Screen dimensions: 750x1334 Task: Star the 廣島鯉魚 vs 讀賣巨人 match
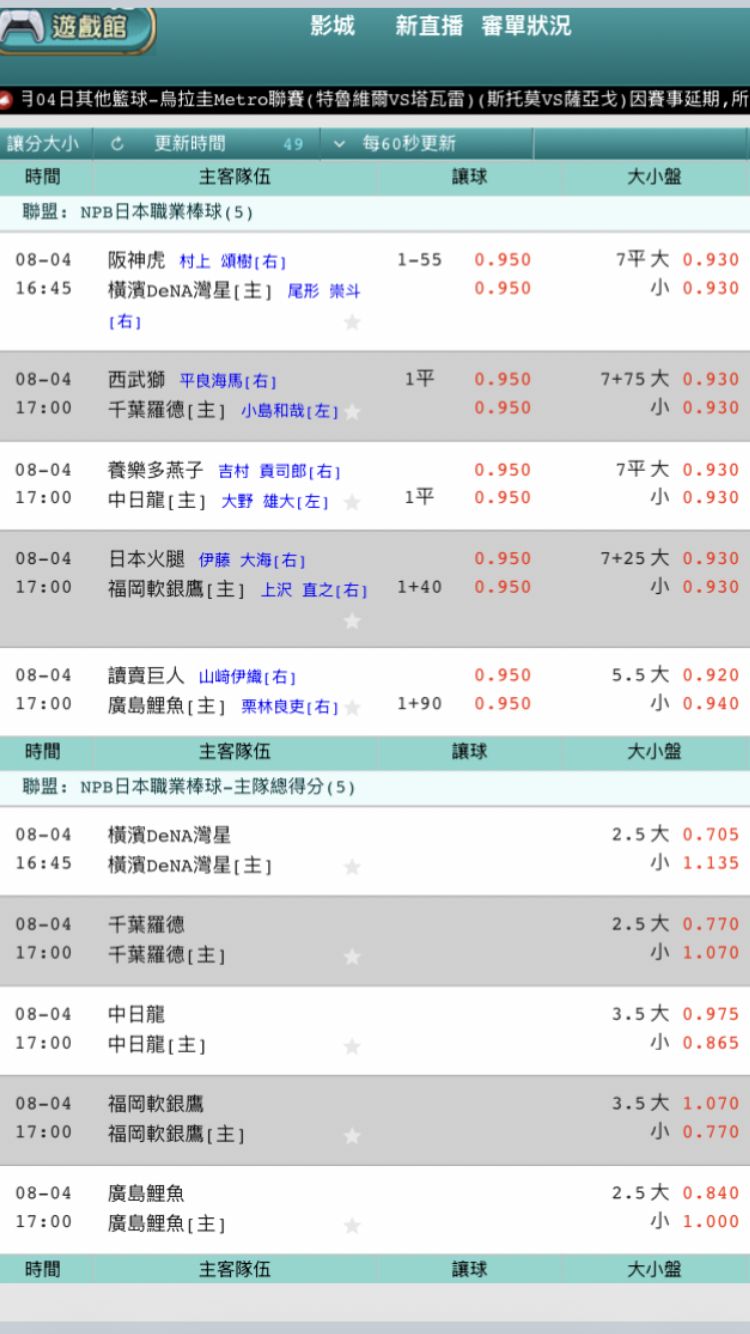point(352,708)
